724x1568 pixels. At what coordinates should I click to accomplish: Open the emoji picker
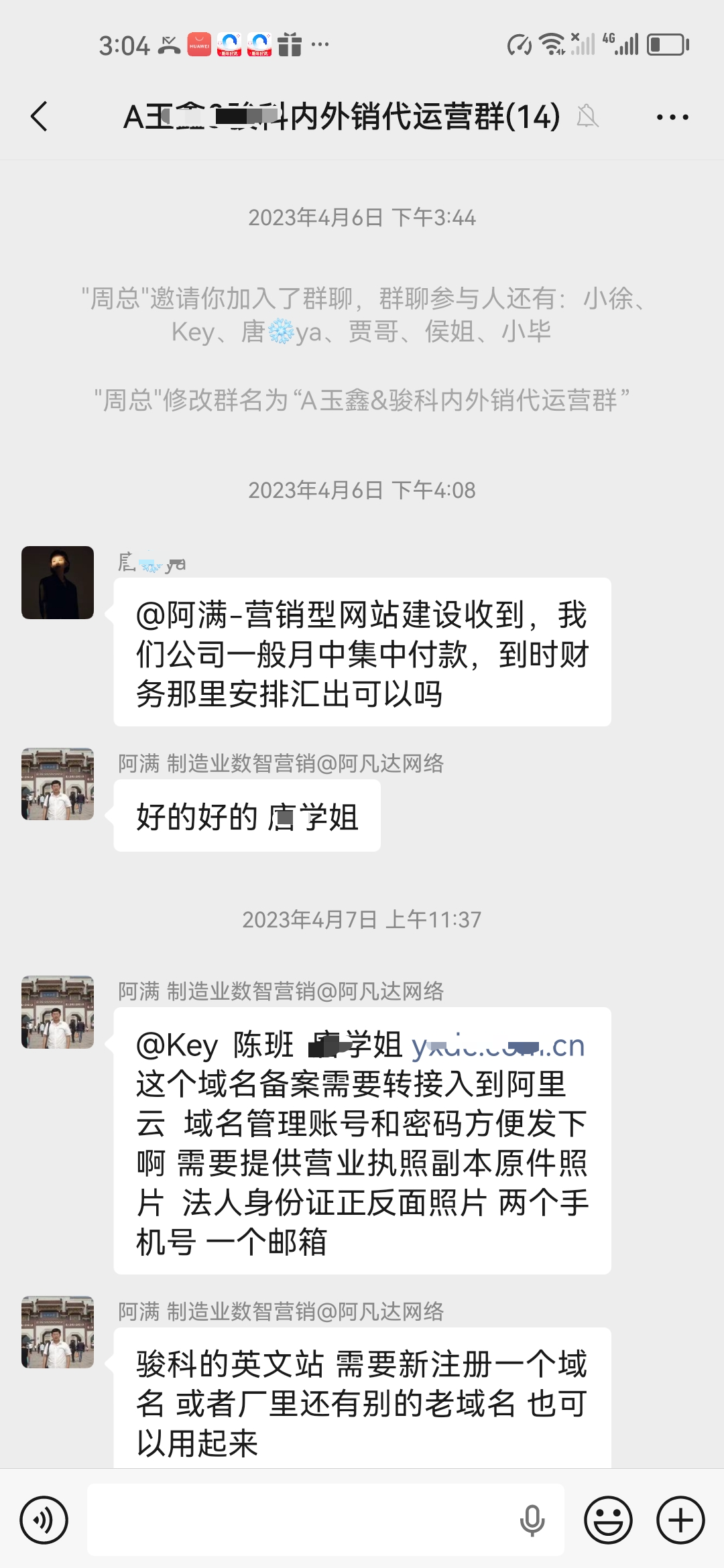[608, 1520]
